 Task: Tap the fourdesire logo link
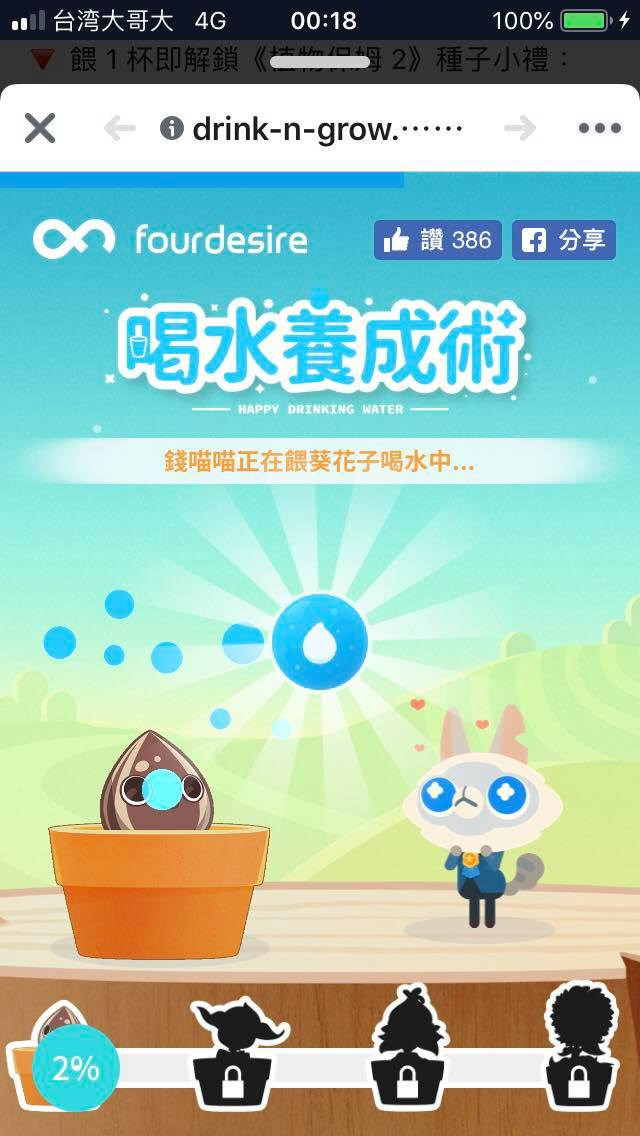(170, 239)
